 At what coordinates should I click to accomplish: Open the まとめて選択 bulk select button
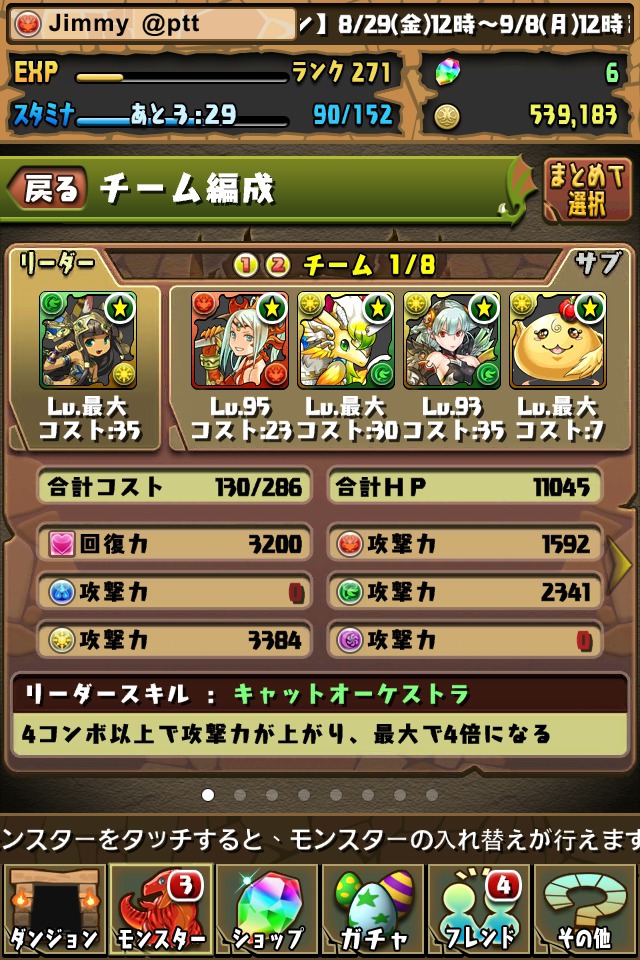[588, 189]
